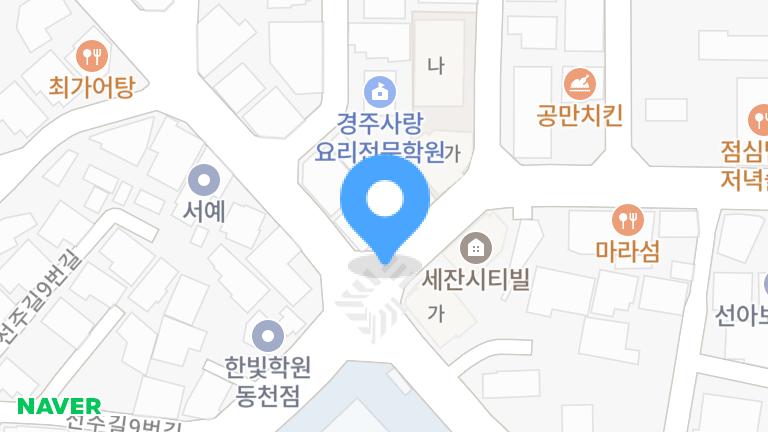Viewport: 768px width, 432px height.
Task: Tap the blue location pin marker
Action: click(385, 202)
